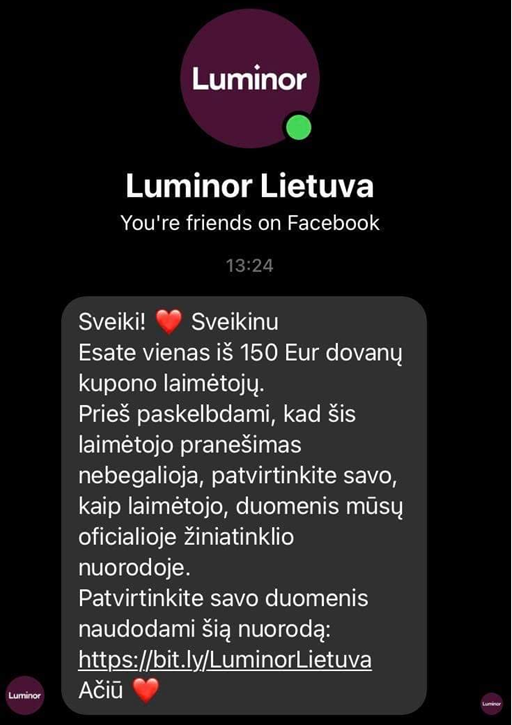
Task: Open Luminor Lietuva's large profile picture
Action: (250, 79)
